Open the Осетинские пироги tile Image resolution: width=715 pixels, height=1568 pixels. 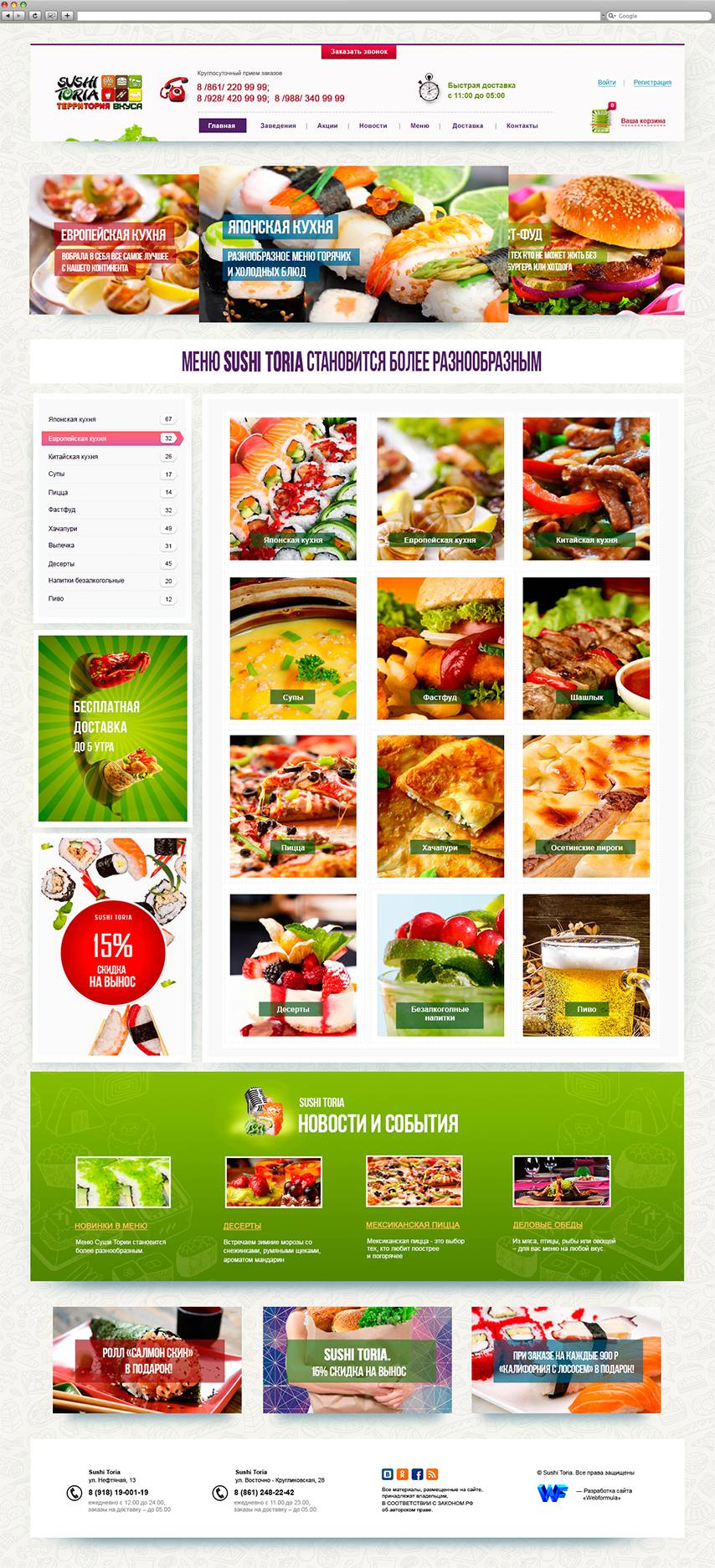click(x=586, y=806)
